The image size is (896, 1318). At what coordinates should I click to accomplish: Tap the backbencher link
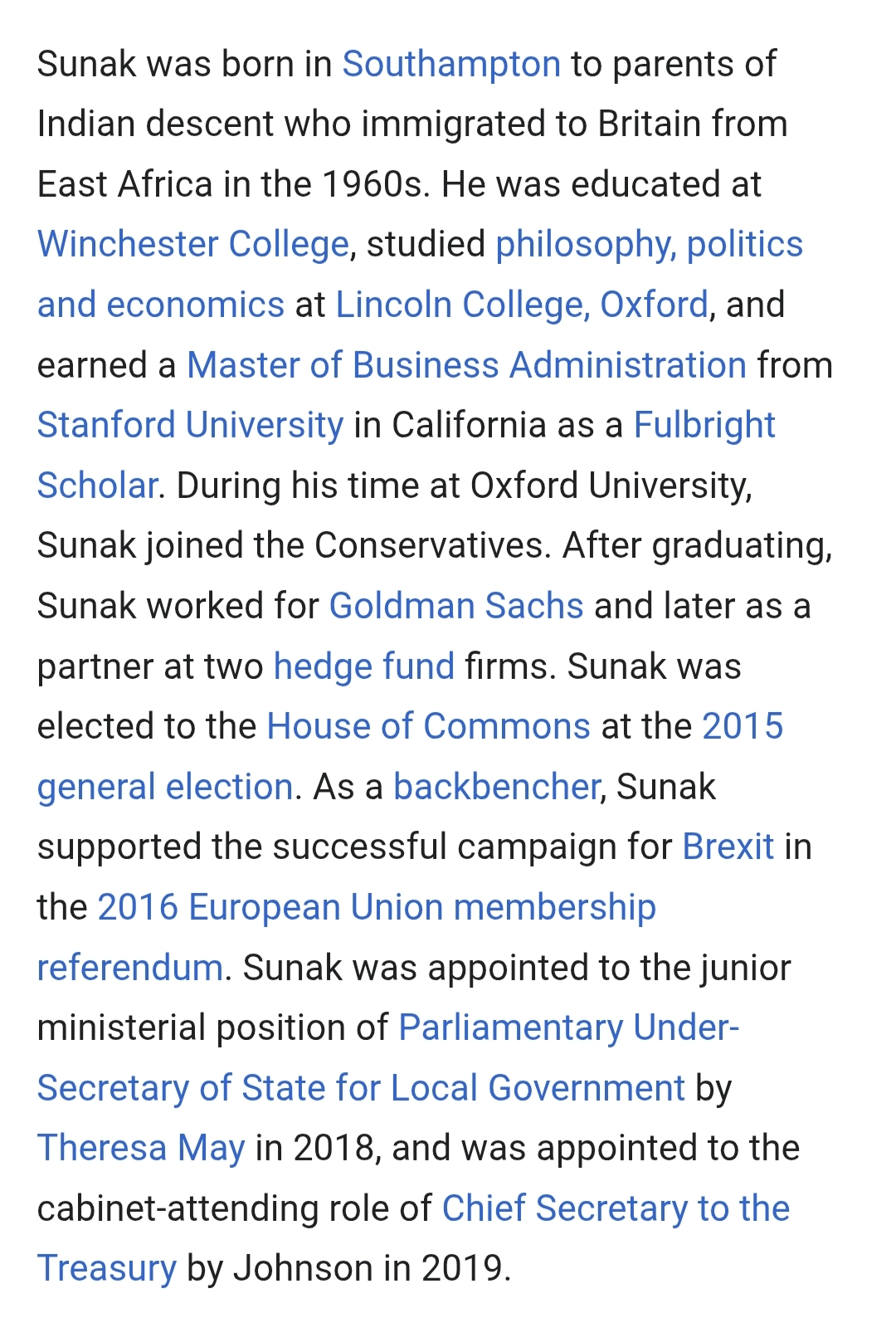pos(496,787)
